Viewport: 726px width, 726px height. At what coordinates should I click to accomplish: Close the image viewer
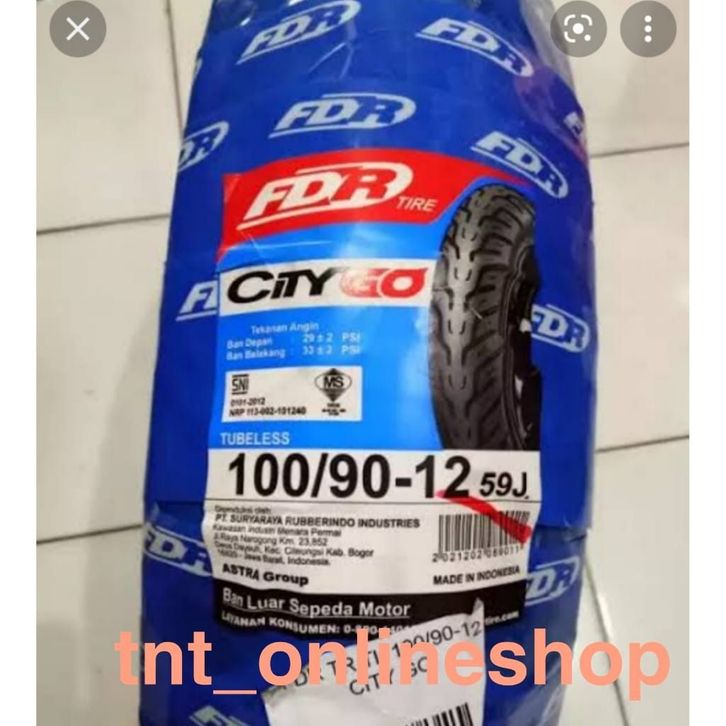(x=77, y=28)
